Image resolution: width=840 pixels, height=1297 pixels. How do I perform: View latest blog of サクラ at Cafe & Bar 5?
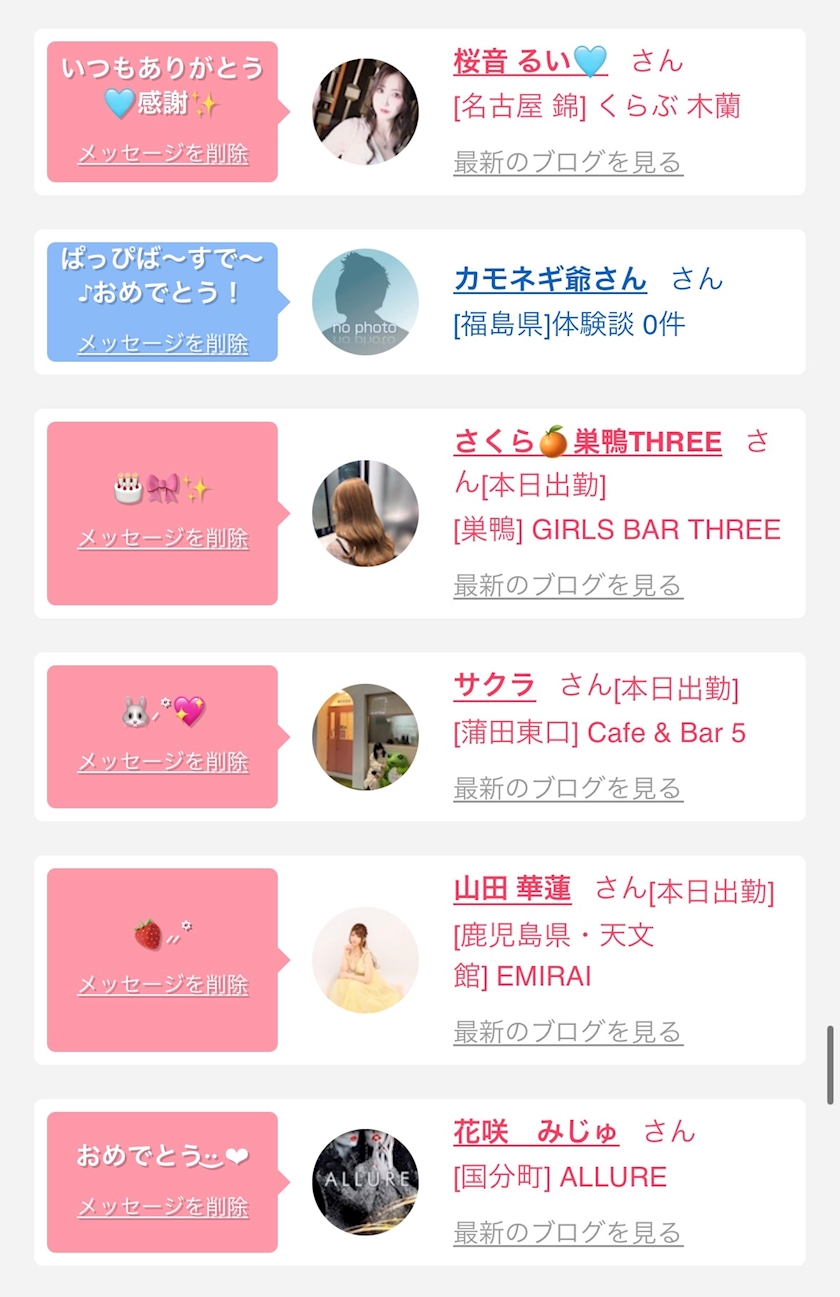[x=568, y=788]
